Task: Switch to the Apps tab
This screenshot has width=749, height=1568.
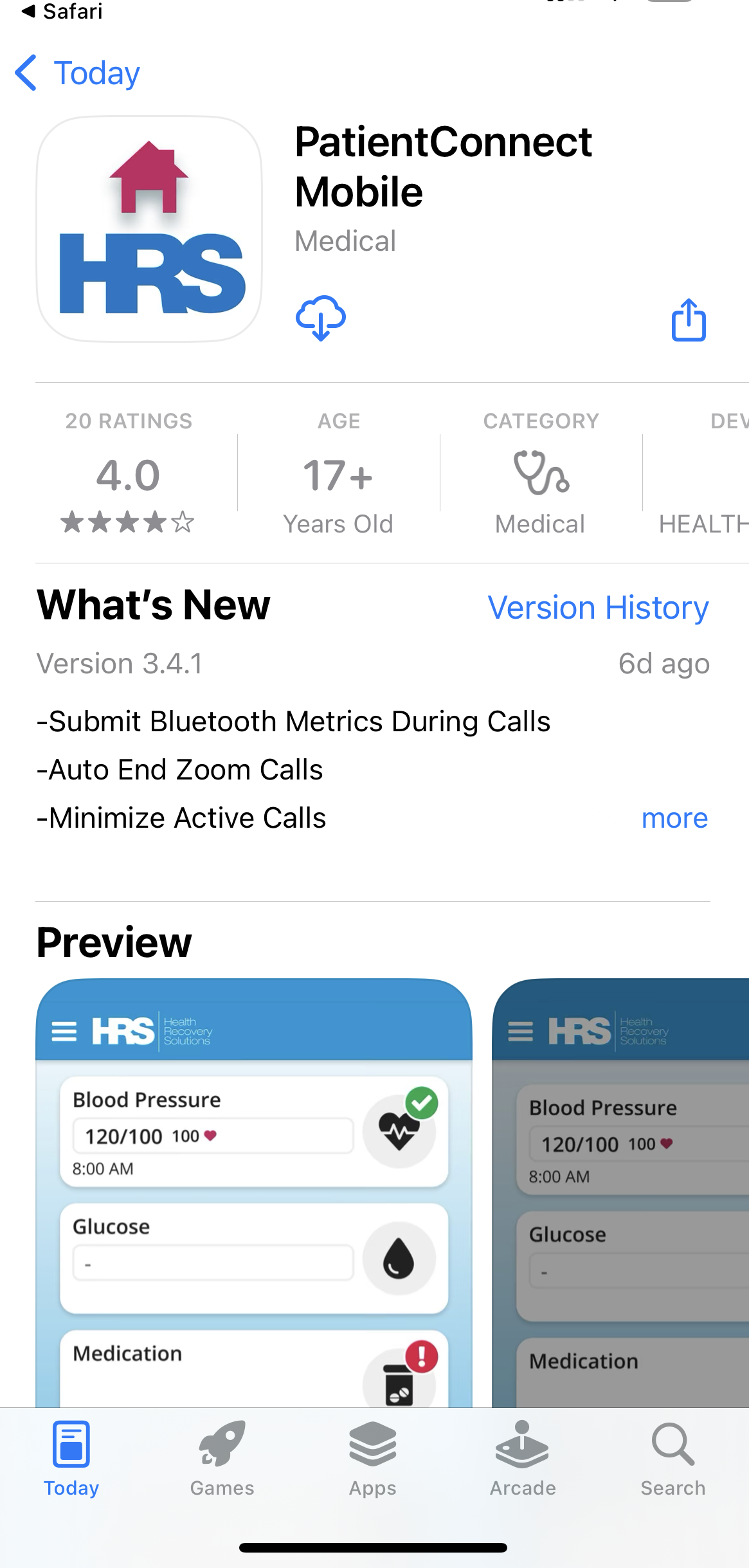Action: pos(372,1459)
